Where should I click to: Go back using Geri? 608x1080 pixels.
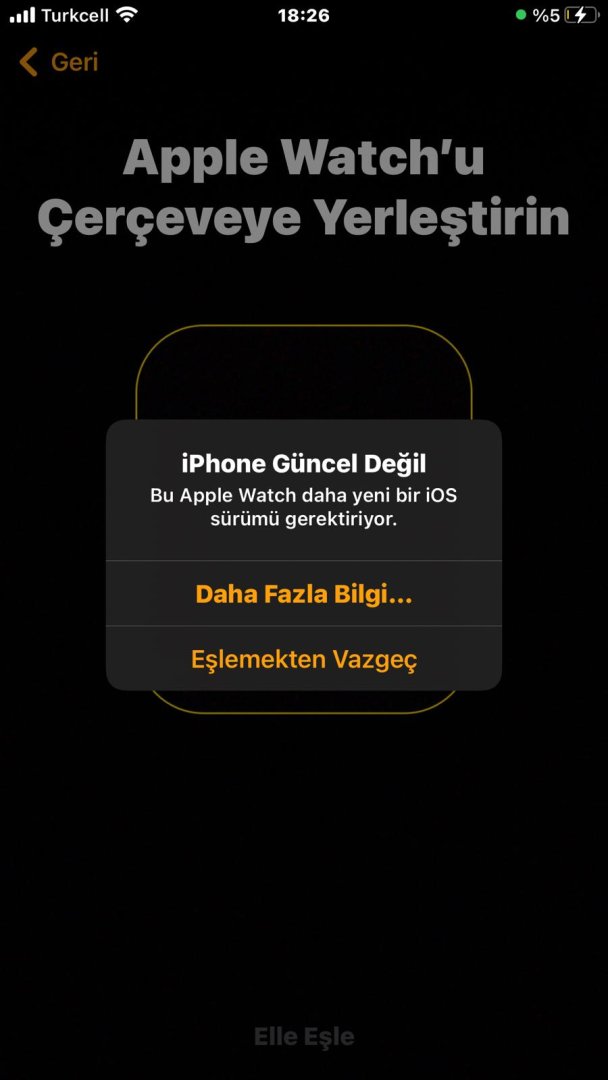(x=60, y=62)
